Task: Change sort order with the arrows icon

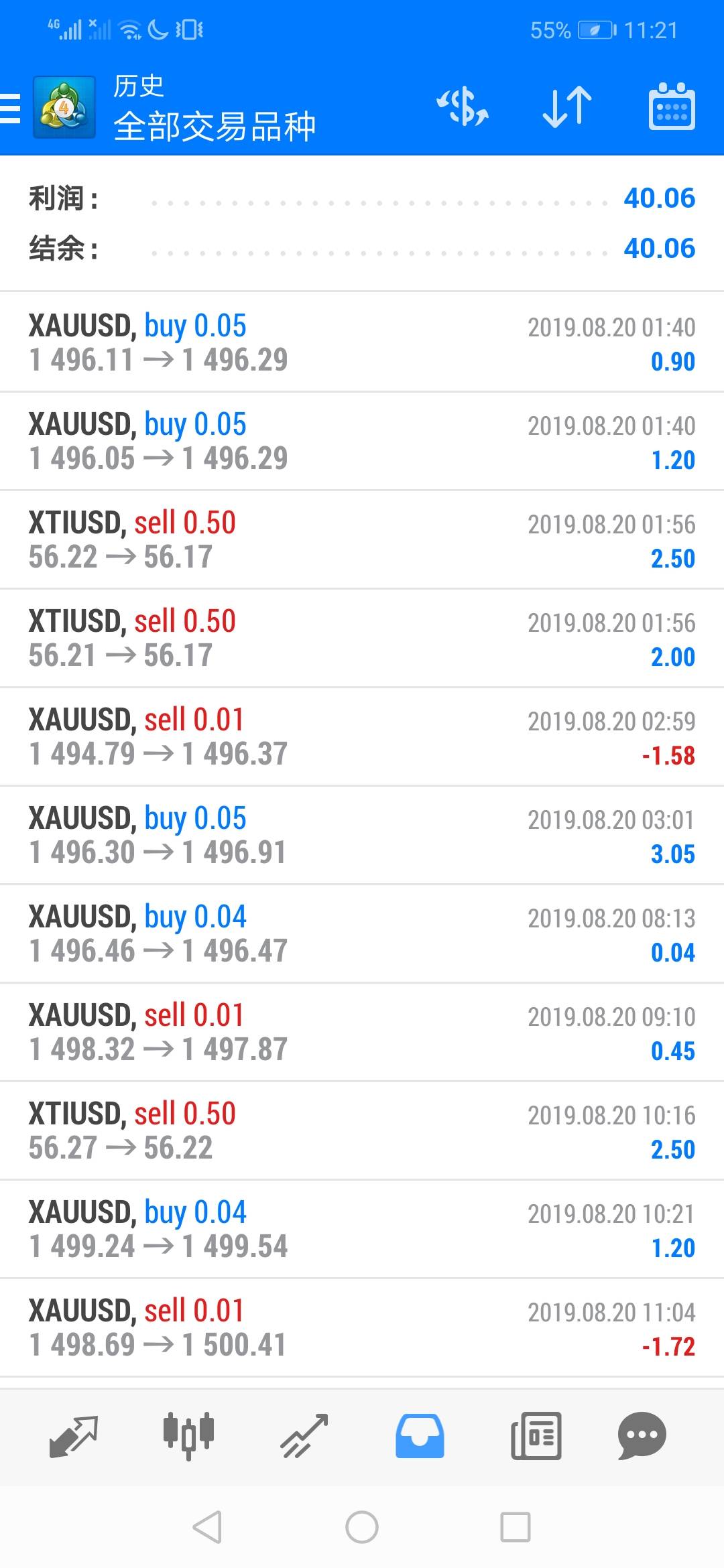Action: click(x=566, y=107)
